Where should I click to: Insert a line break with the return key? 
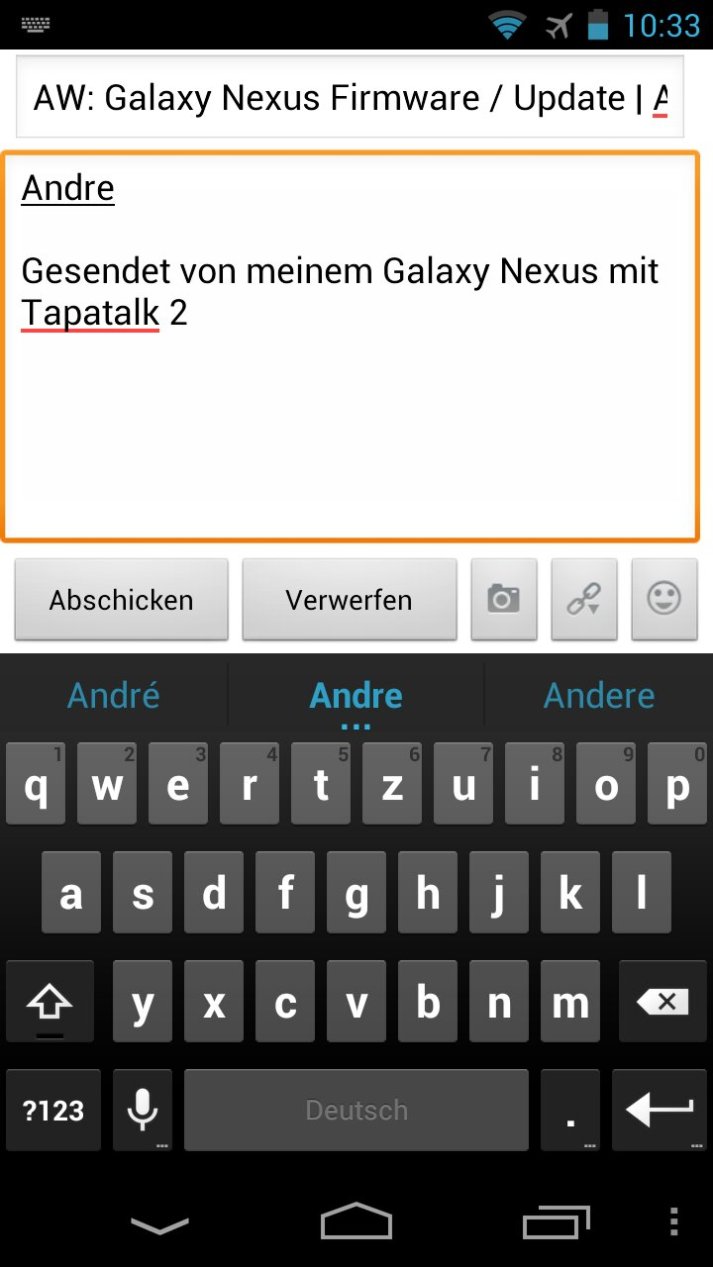coord(659,1110)
